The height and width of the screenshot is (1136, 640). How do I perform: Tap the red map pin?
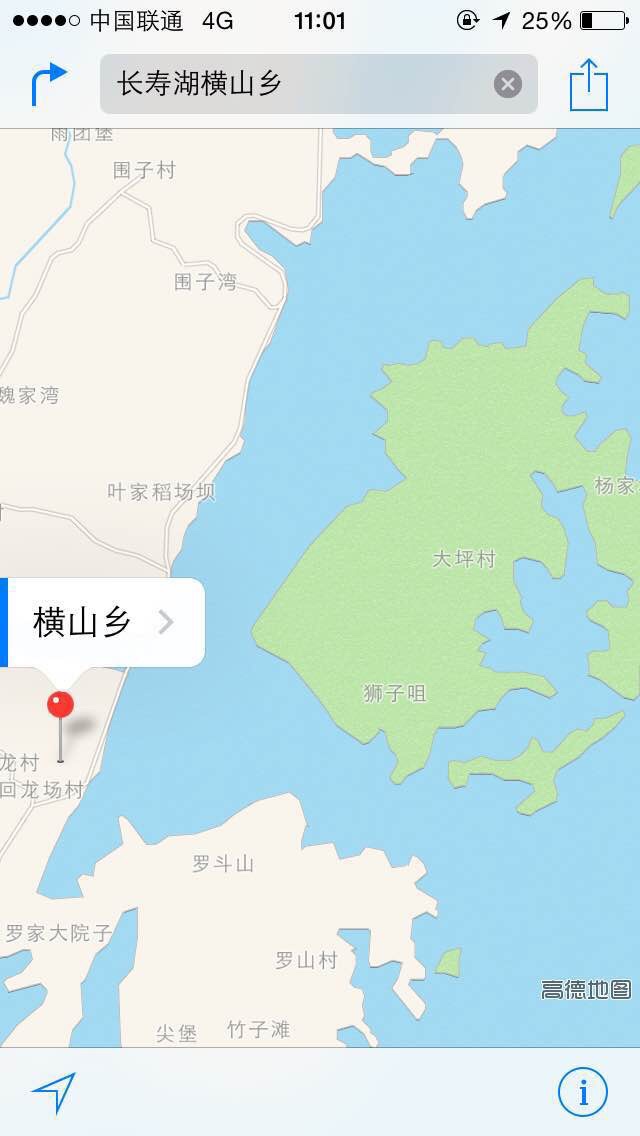click(x=61, y=706)
